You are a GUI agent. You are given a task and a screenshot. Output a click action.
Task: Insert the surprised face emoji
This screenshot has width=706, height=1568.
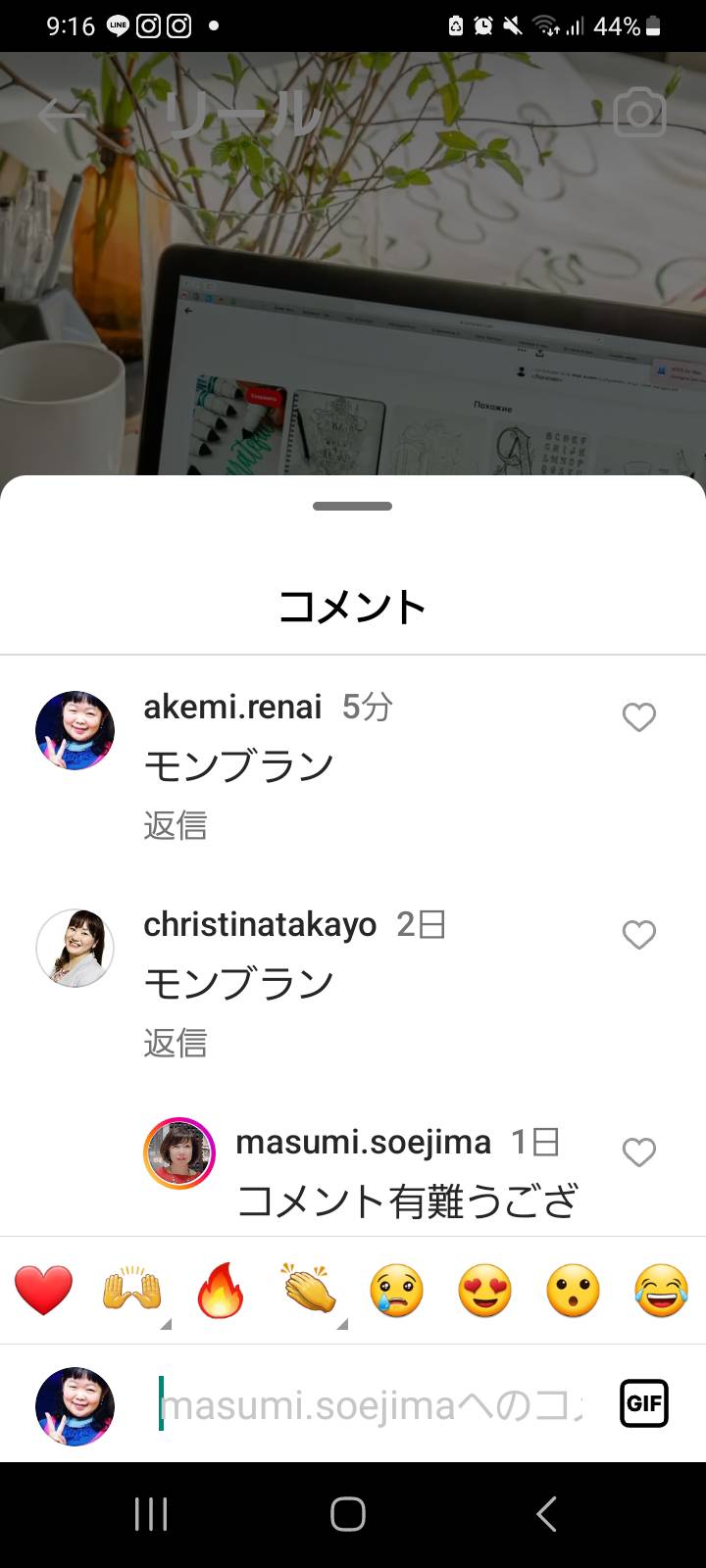coord(574,1290)
